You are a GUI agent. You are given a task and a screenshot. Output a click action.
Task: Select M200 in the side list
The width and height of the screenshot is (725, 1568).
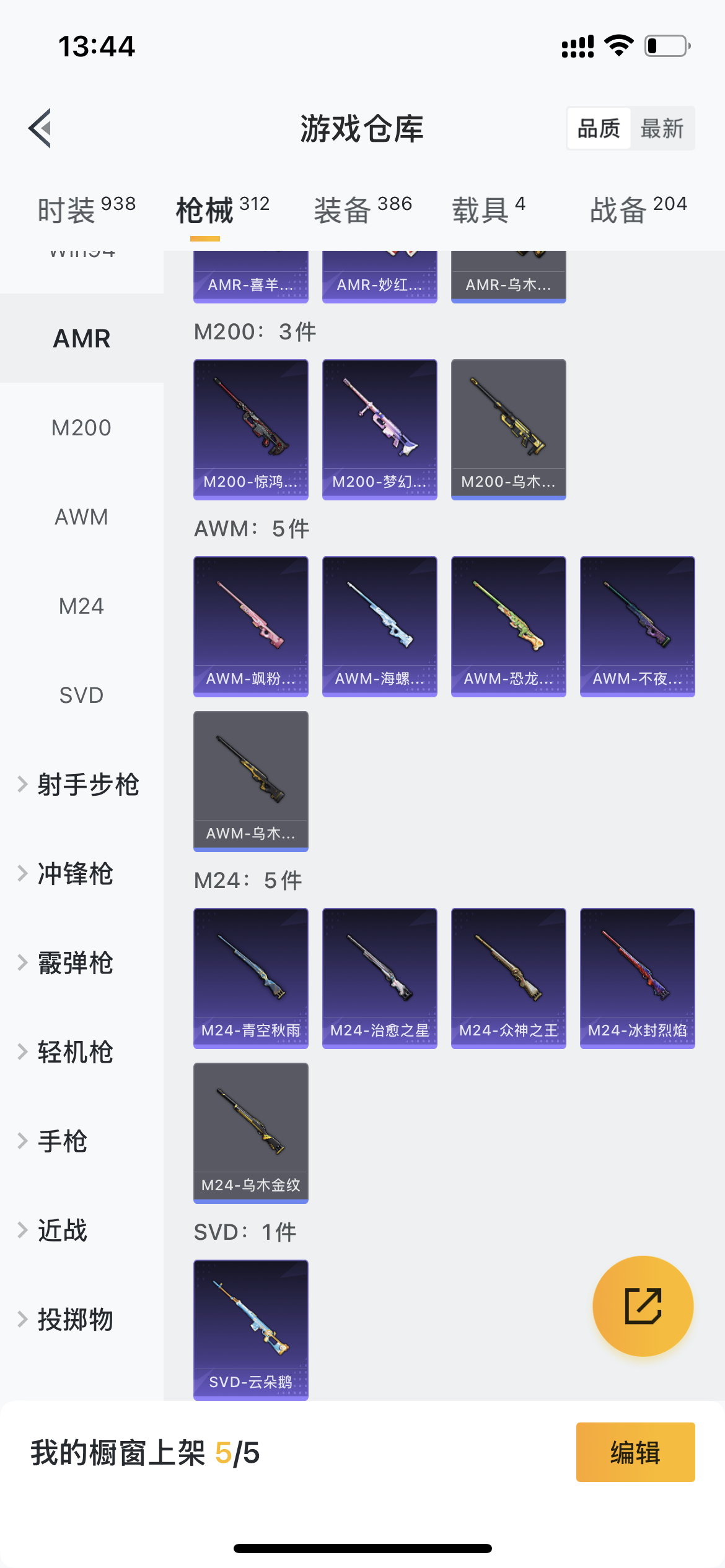81,428
